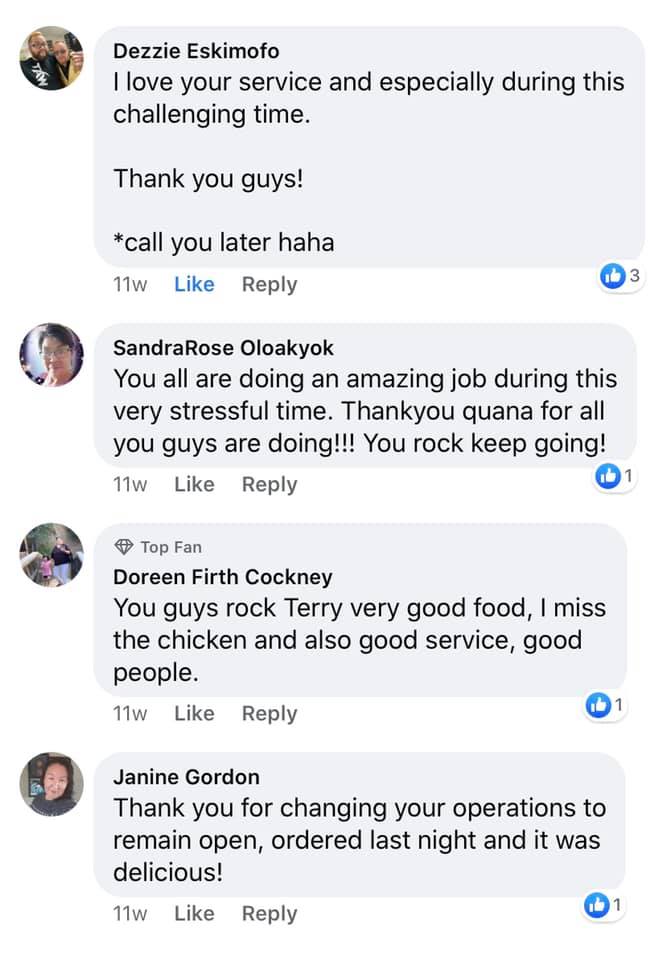The image size is (666, 960).
Task: Like Dezzie Eskimofo's comment
Action: (x=194, y=284)
